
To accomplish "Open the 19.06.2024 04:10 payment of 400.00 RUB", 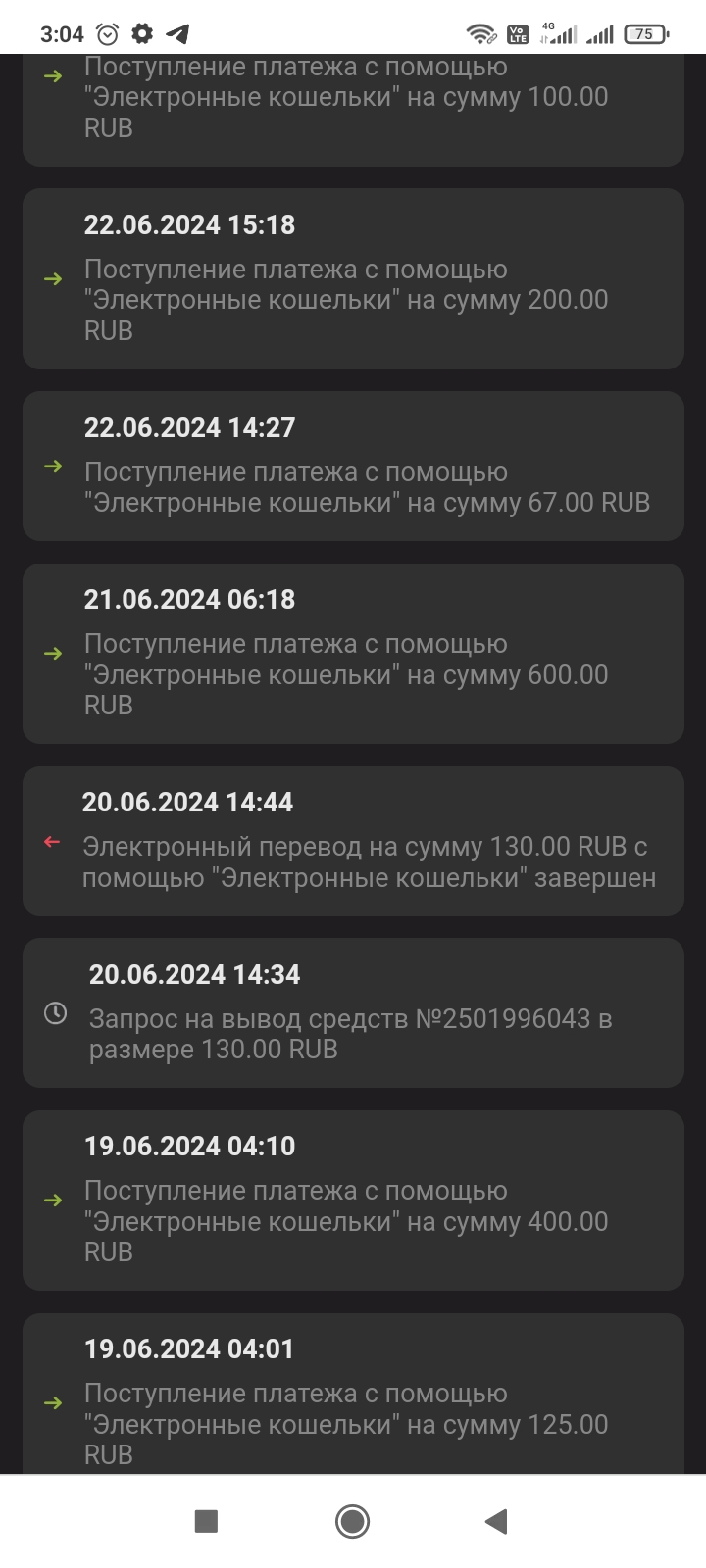I will 353,1200.
